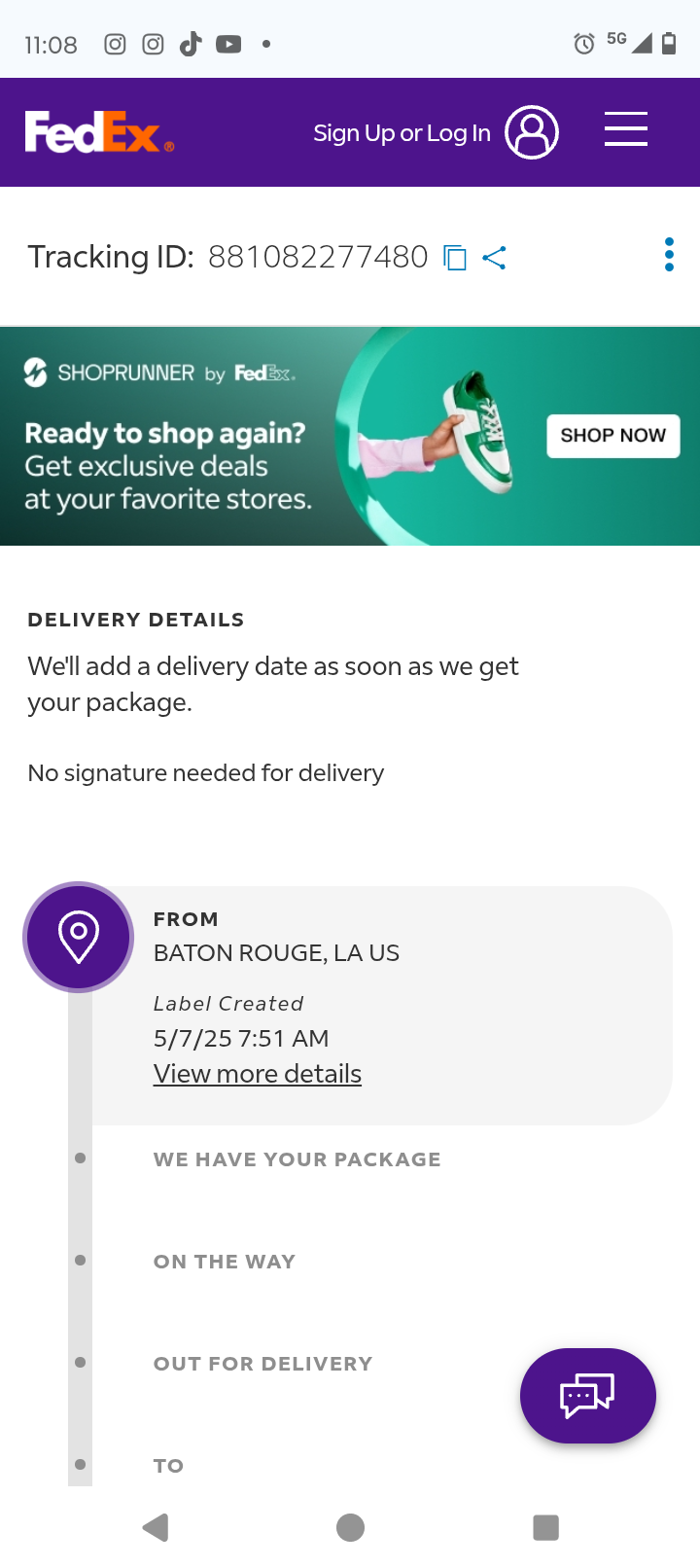Screen dimensions: 700x1568
Task: Tap Sign Up or Log In
Action: click(x=402, y=133)
